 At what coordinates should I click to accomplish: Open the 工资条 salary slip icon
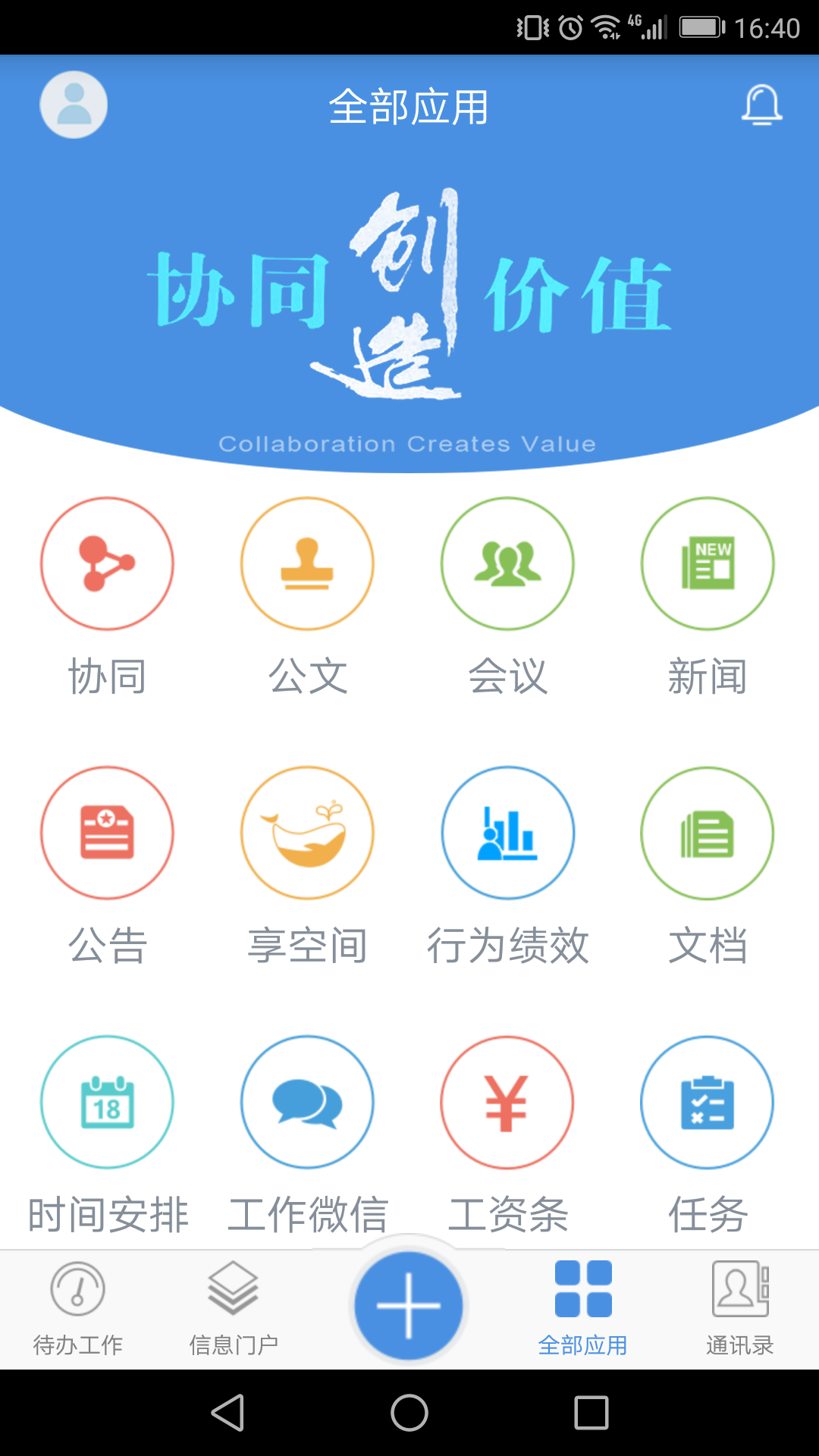coord(507,1102)
